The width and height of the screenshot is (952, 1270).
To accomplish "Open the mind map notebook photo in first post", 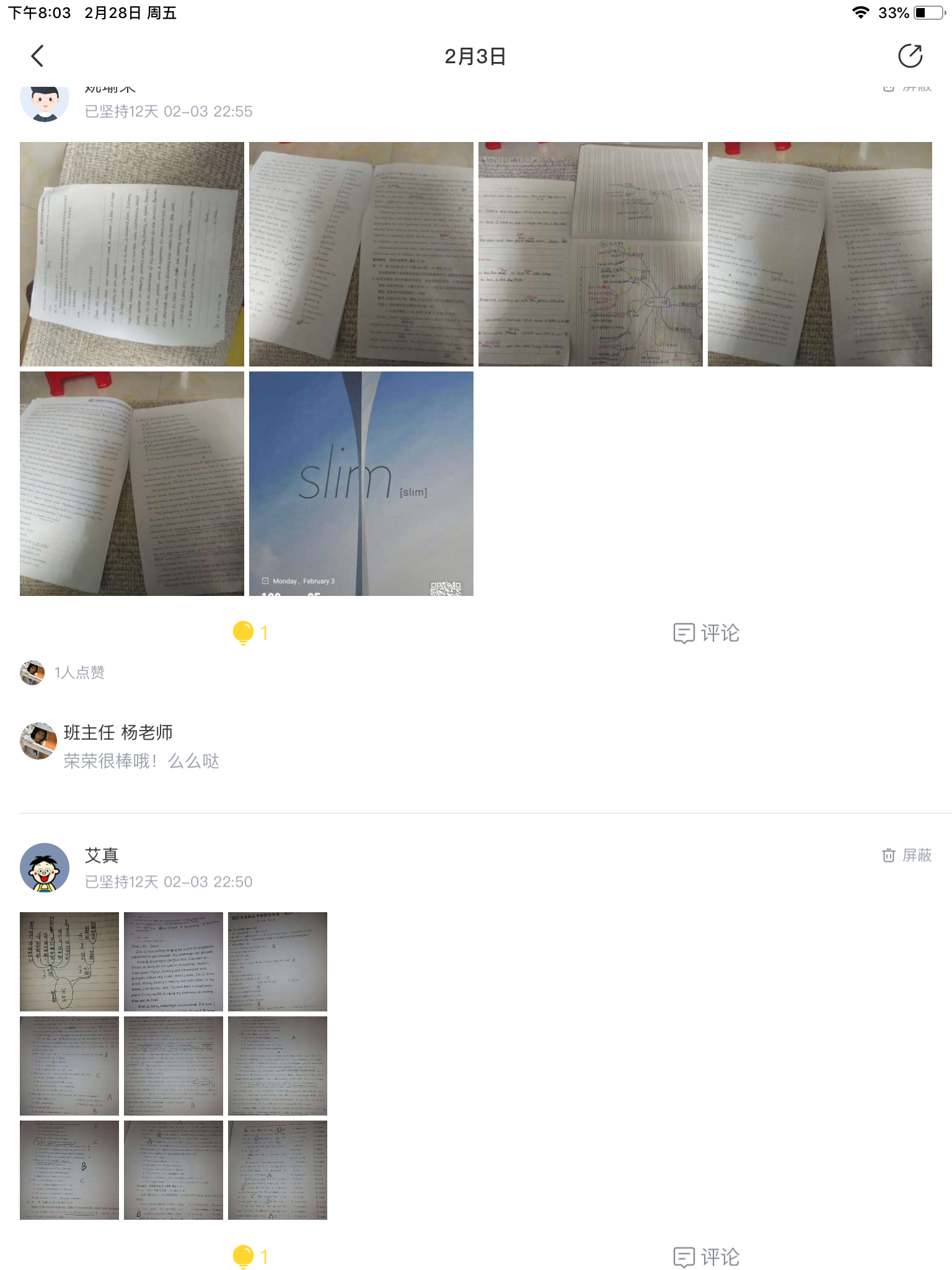I will (590, 254).
